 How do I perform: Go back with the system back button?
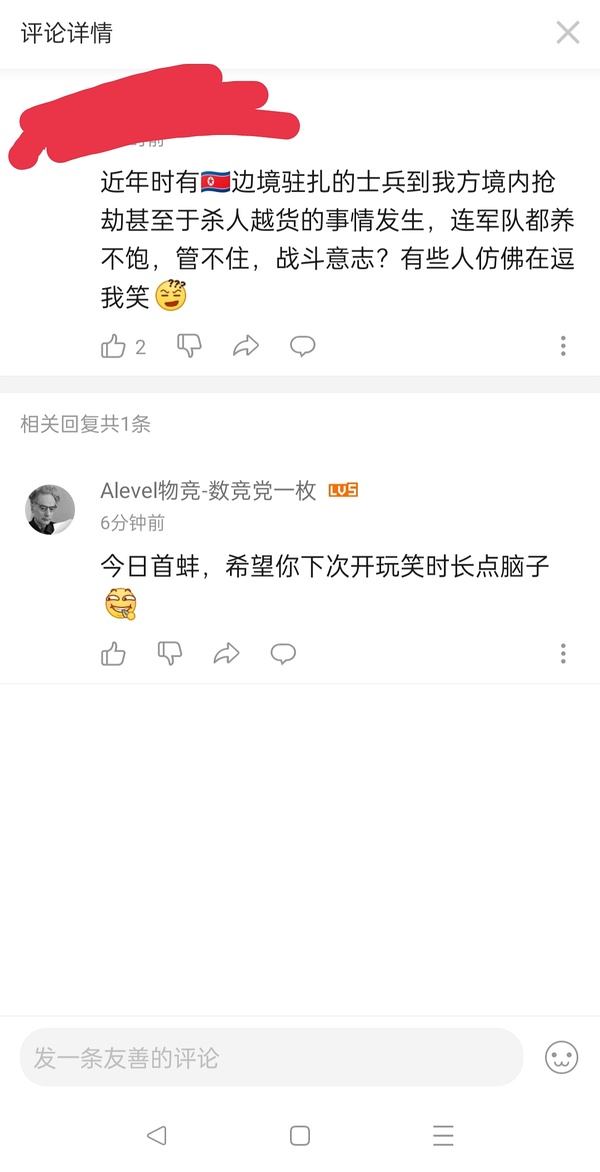coord(156,1135)
